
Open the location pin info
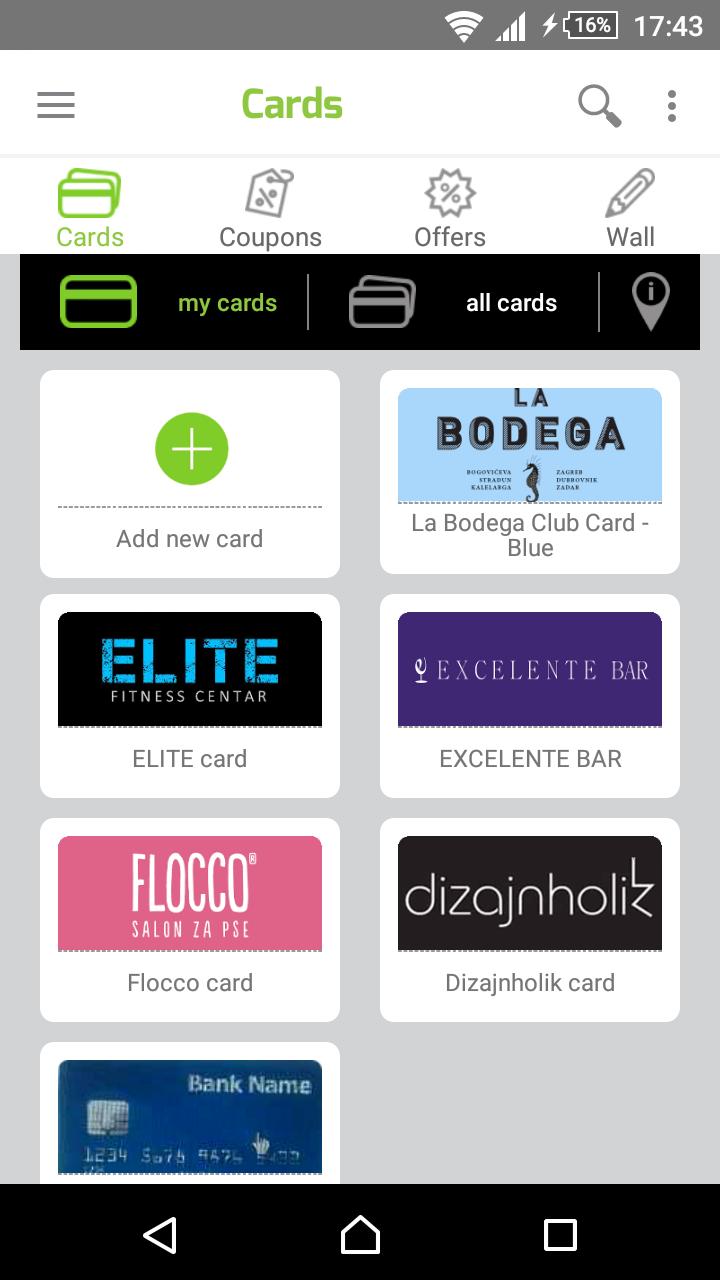point(651,302)
